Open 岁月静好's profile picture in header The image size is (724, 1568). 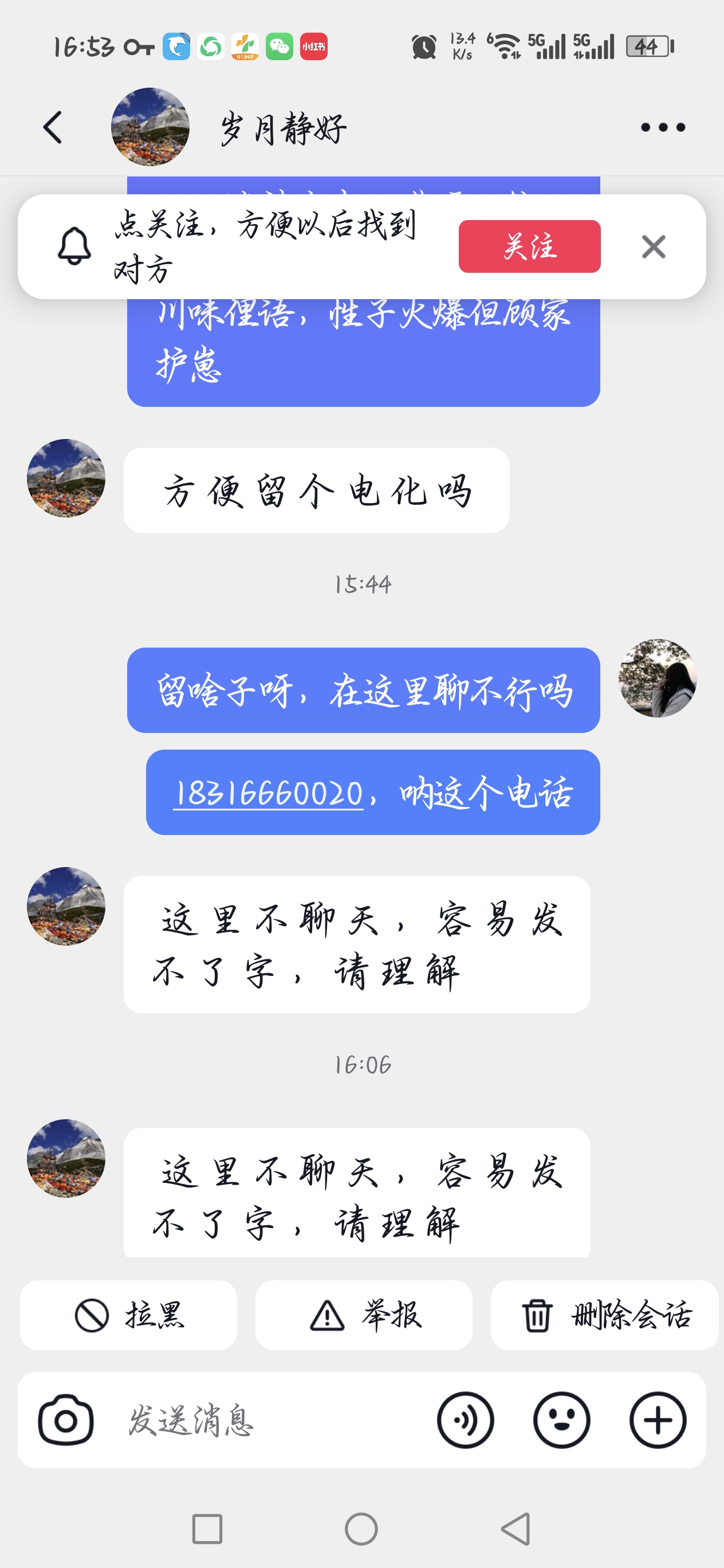click(x=149, y=127)
